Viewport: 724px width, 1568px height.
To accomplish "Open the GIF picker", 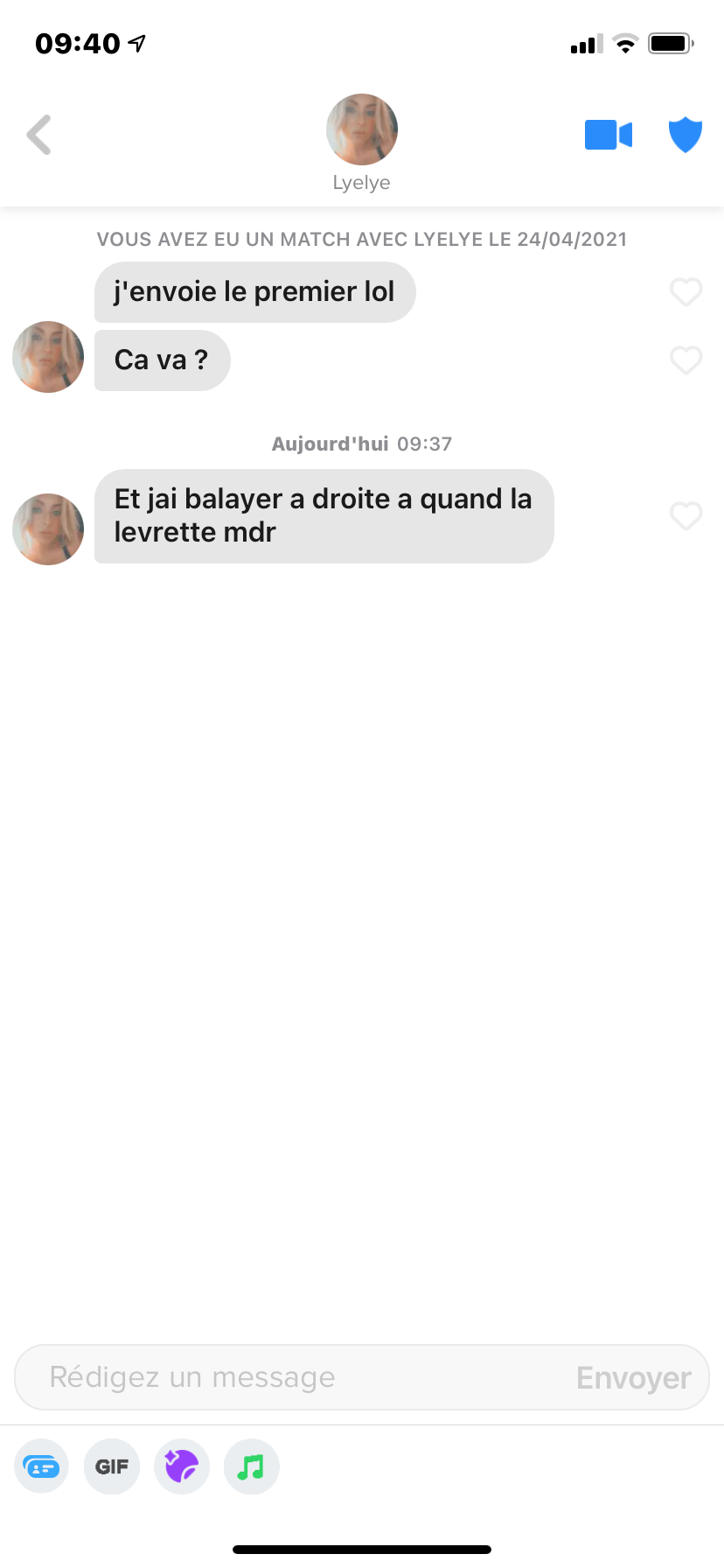I will [x=112, y=1466].
